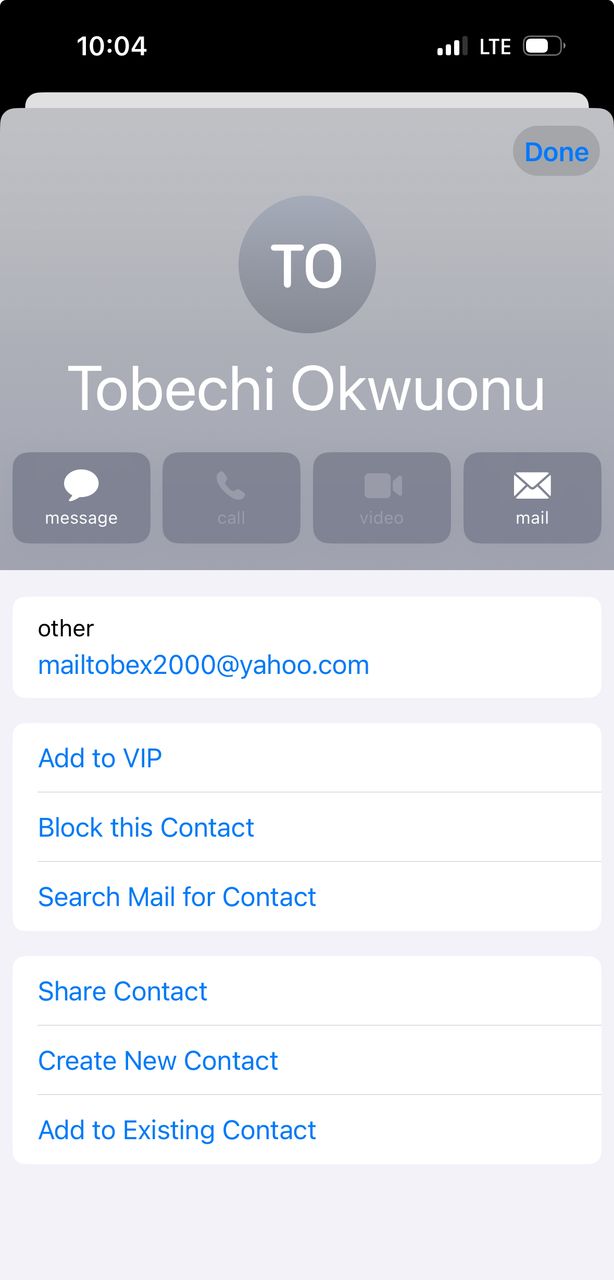The image size is (614, 1280).
Task: Send a message to Tobechi Okwuonu
Action: [x=81, y=498]
